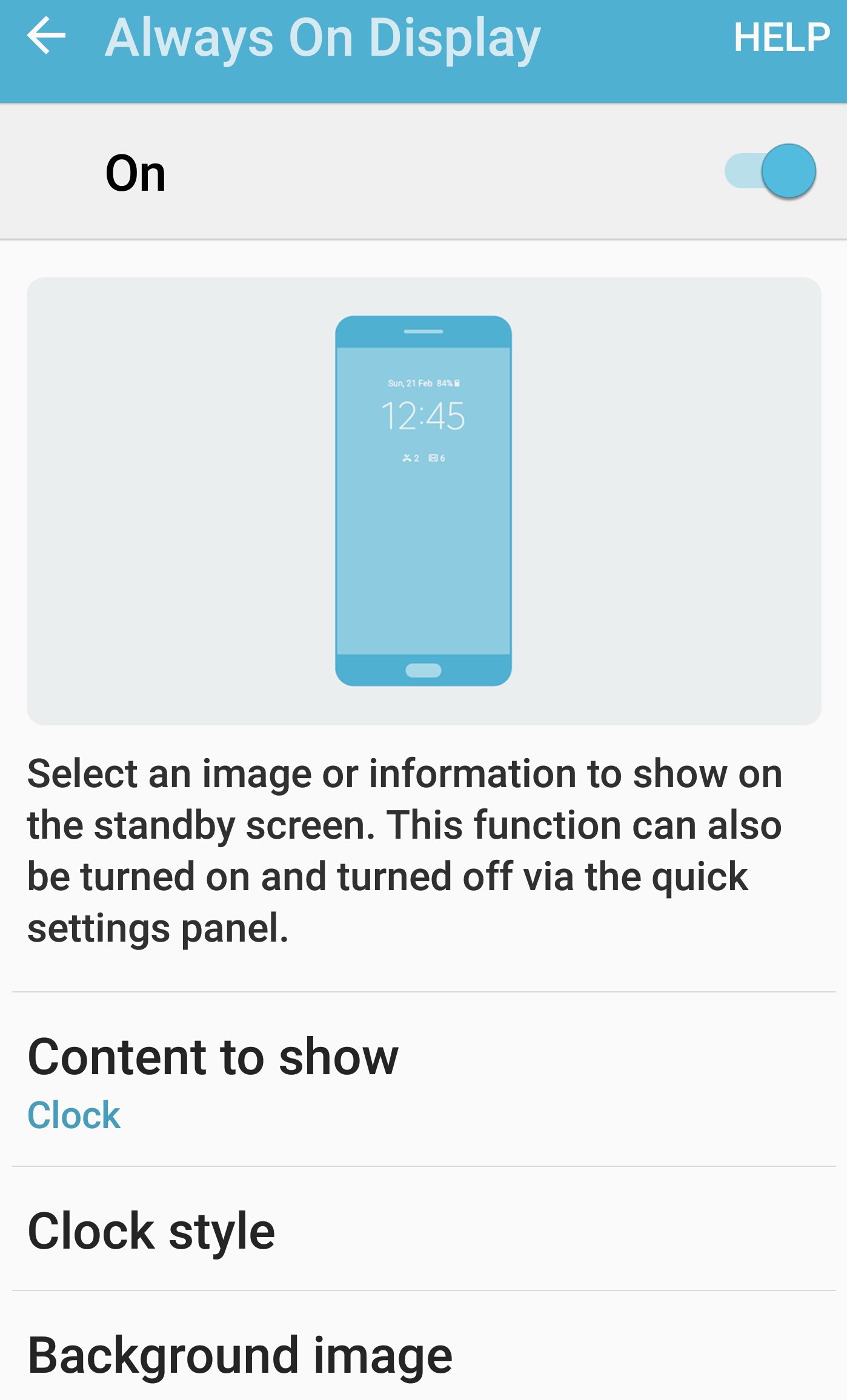This screenshot has width=847, height=1400.
Task: Turn off the Always On Display switch
Action: pyautogui.click(x=771, y=171)
